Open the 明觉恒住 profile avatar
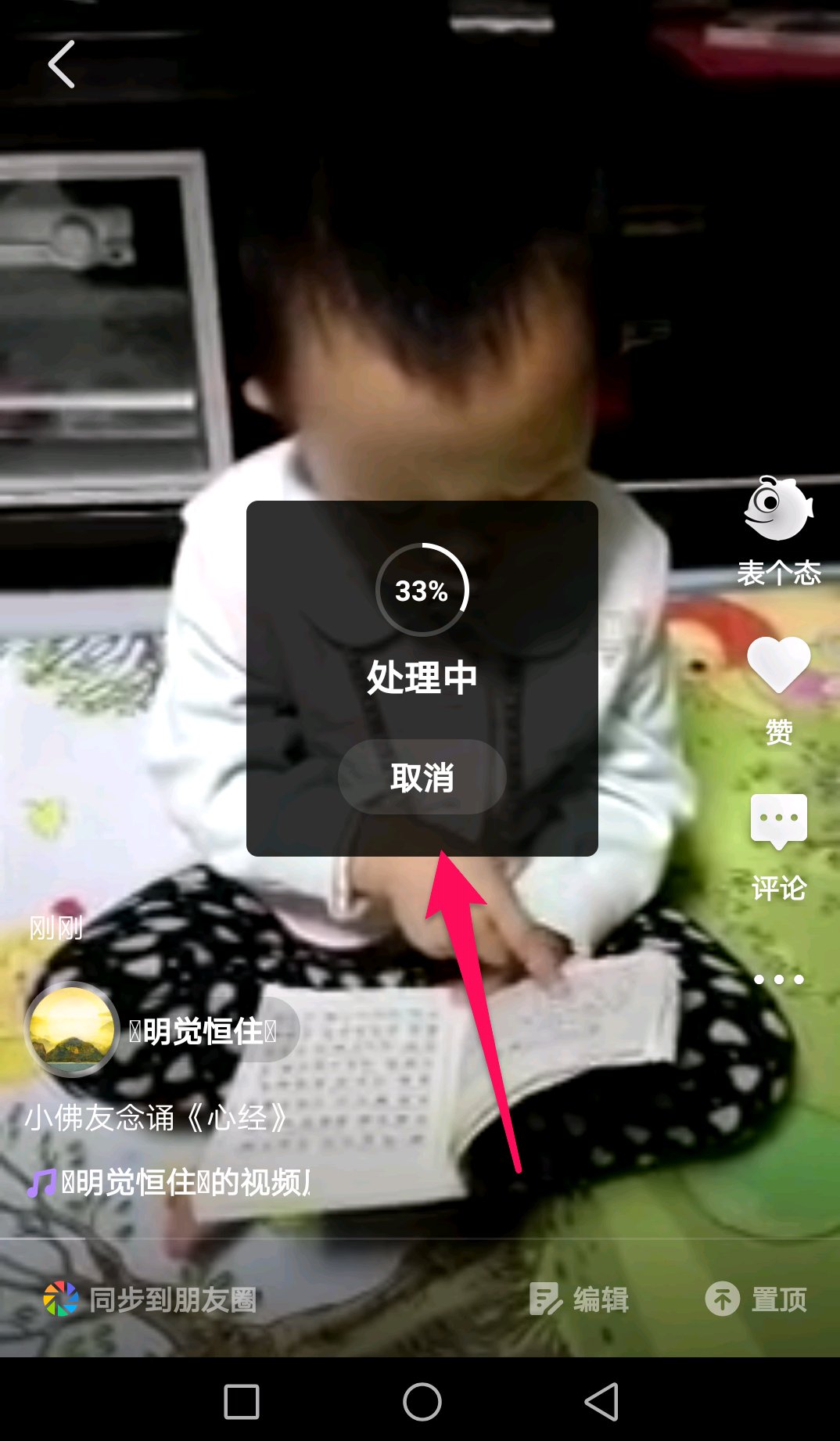Viewport: 840px width, 1441px height. tap(71, 1030)
